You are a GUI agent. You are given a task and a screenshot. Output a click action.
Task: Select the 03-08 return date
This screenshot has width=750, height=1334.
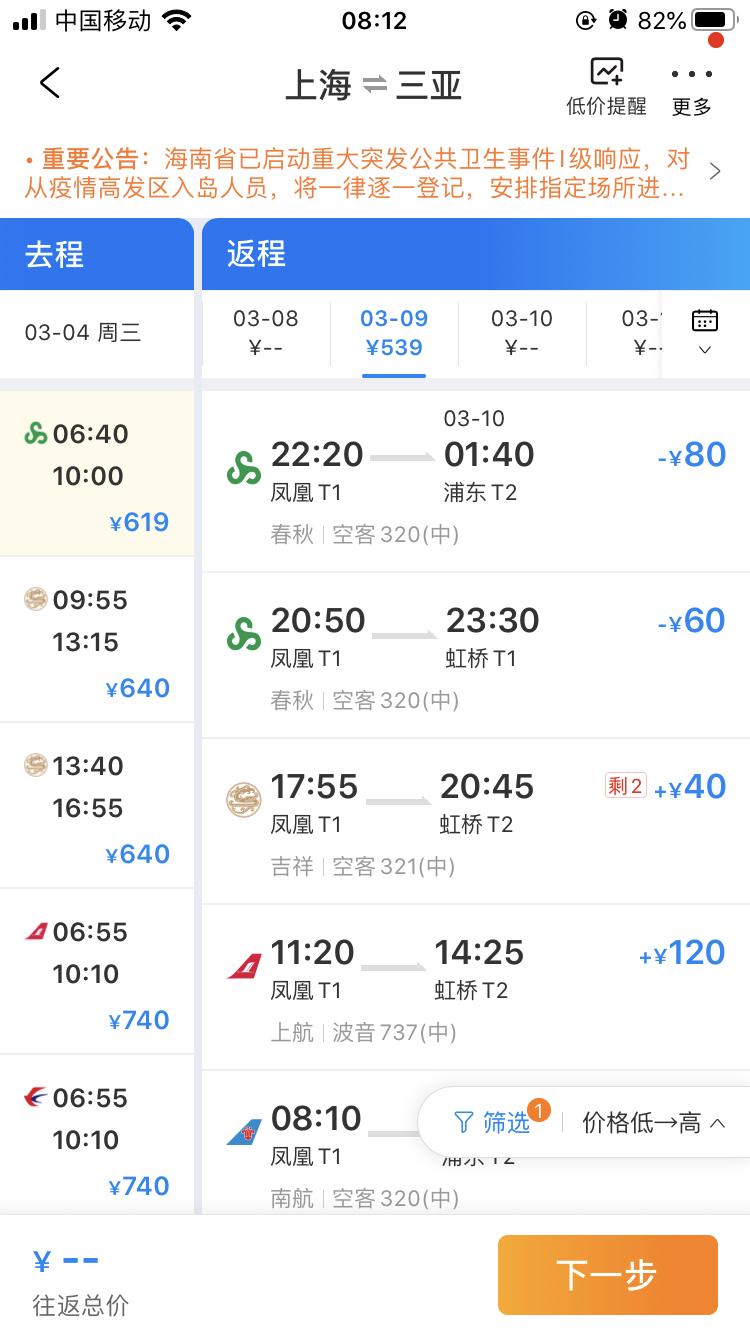click(x=266, y=333)
